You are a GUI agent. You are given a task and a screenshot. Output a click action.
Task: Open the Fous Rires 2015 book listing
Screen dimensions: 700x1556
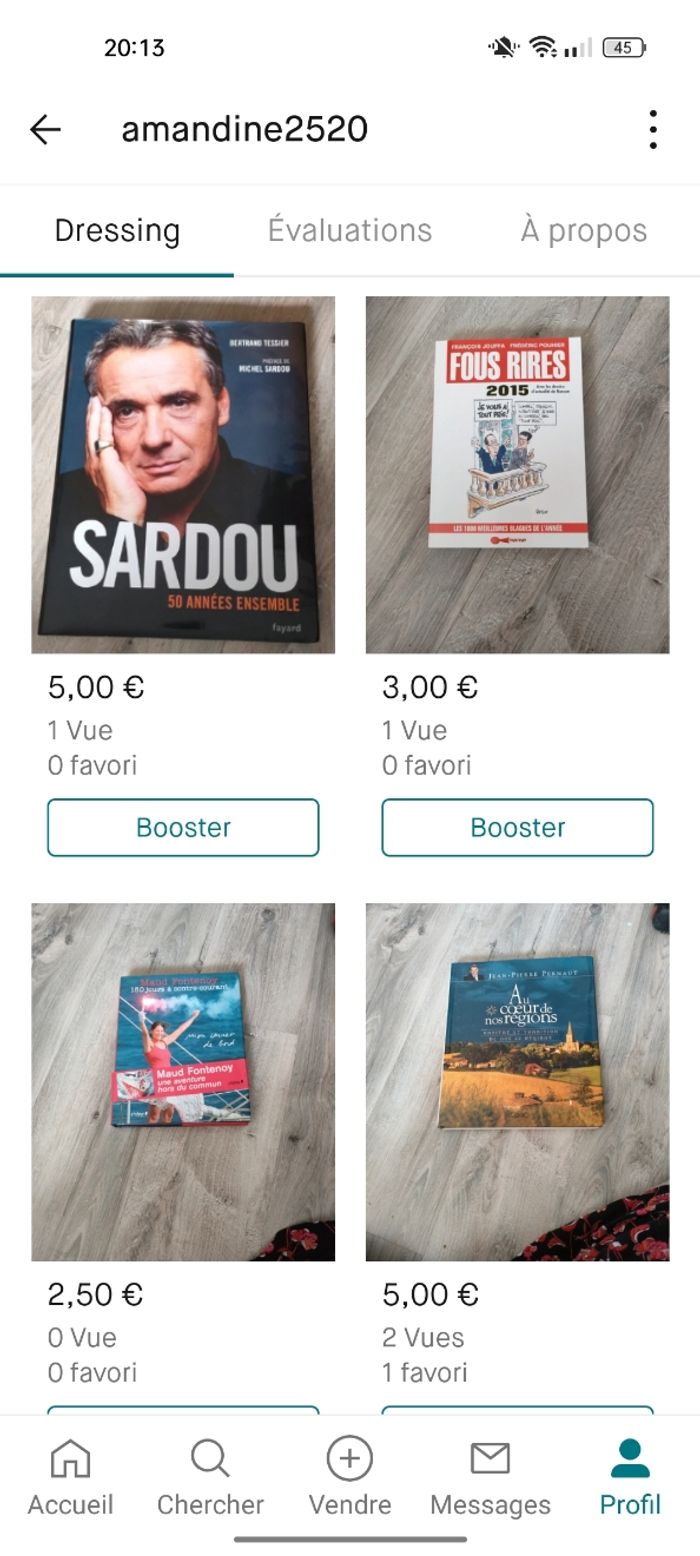(x=517, y=475)
